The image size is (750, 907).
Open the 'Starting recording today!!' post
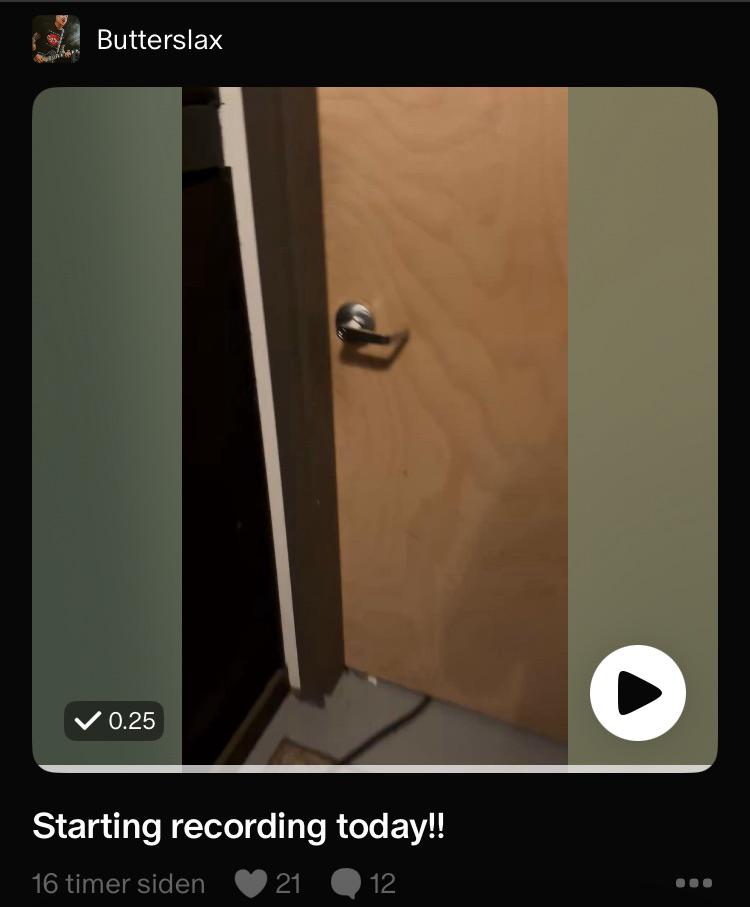click(x=238, y=827)
